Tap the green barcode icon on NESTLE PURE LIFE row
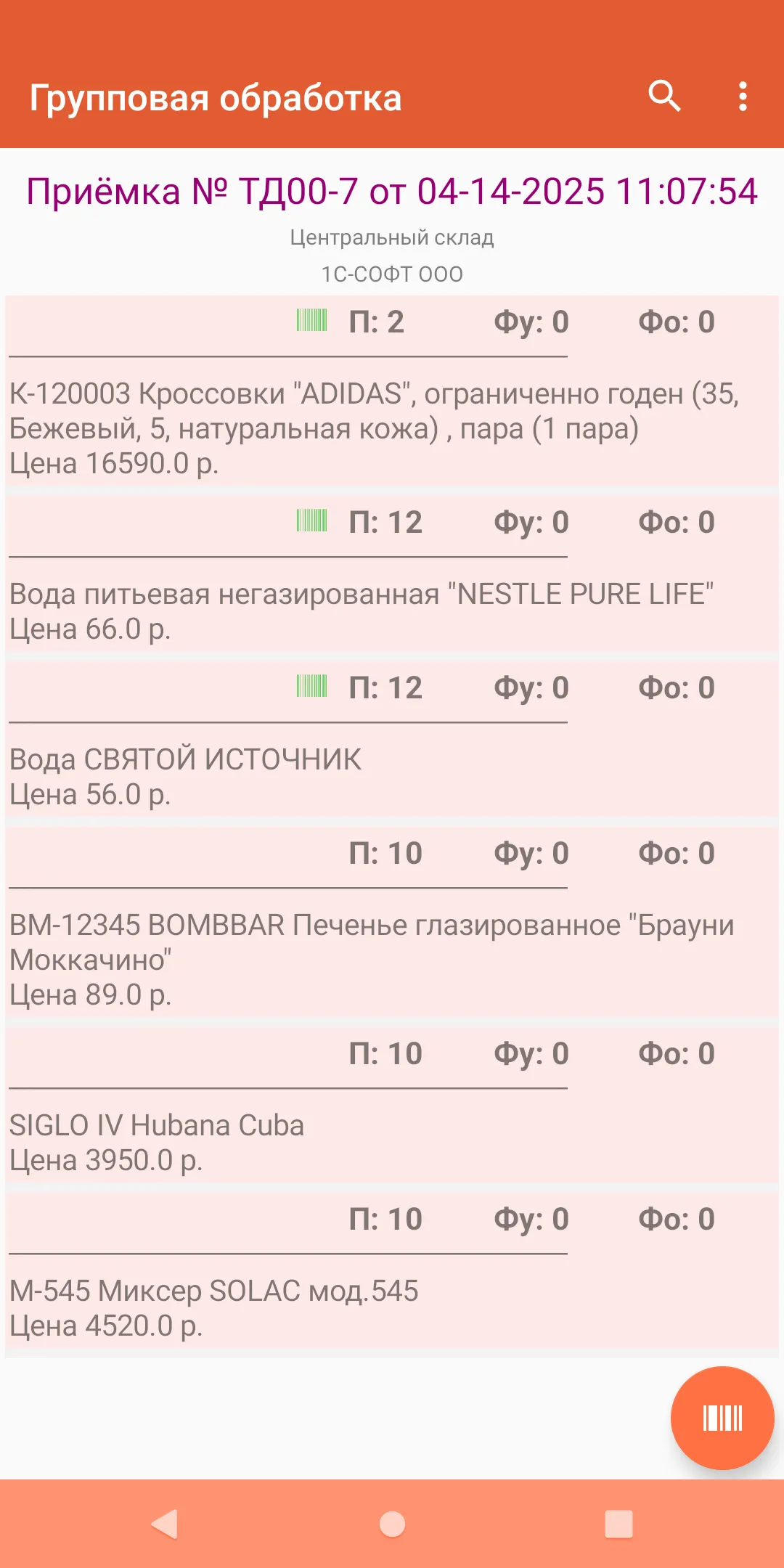The image size is (784, 1568). pos(312,522)
